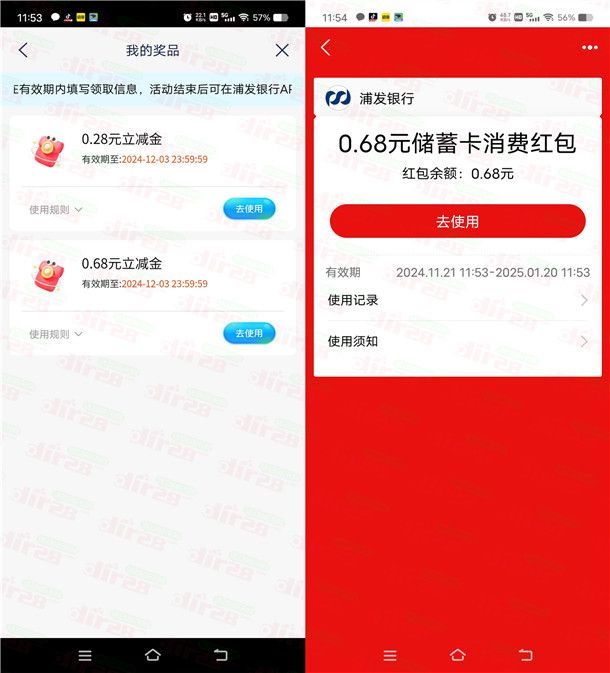Go back from the 我的奖品 page
610x673 pixels.
[x=23, y=50]
